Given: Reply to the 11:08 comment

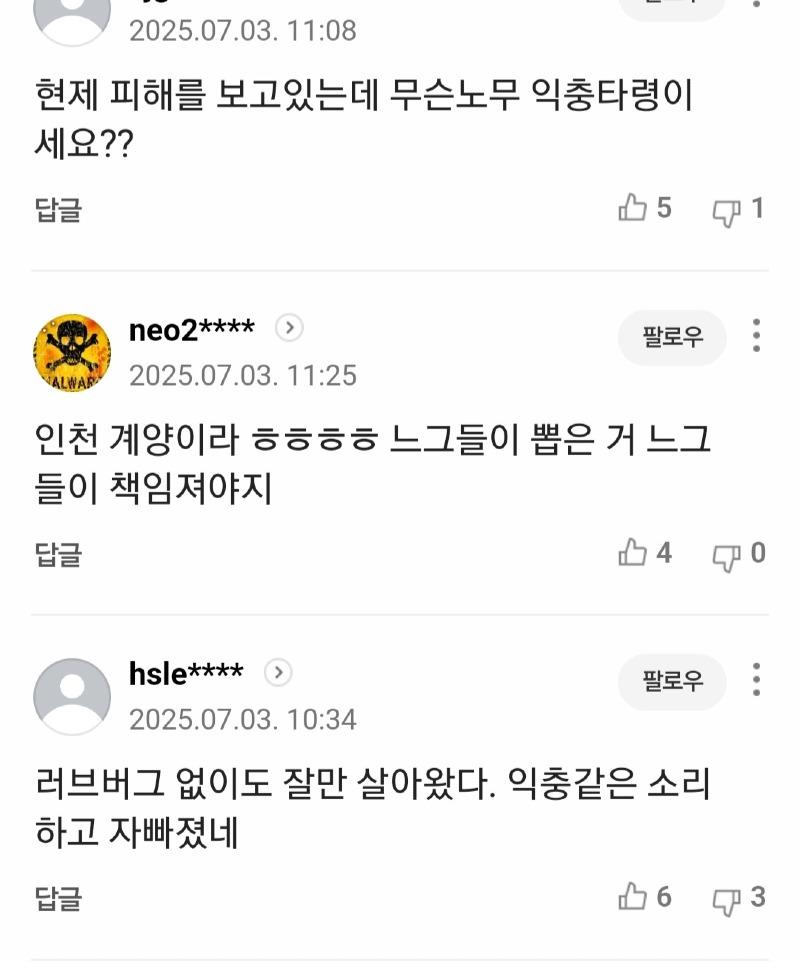Looking at the screenshot, I should [x=58, y=210].
